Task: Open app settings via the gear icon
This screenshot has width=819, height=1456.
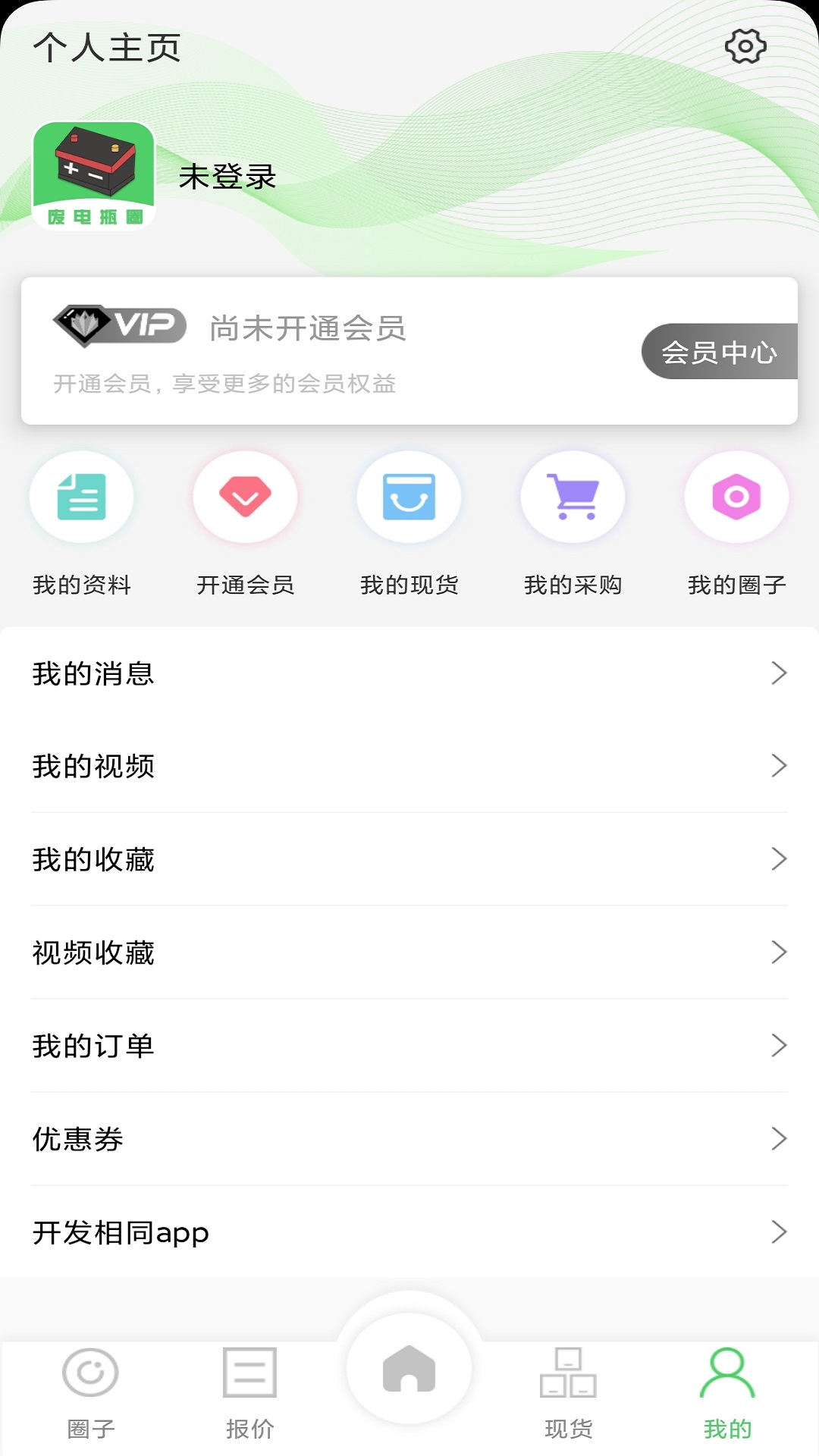Action: (x=747, y=47)
